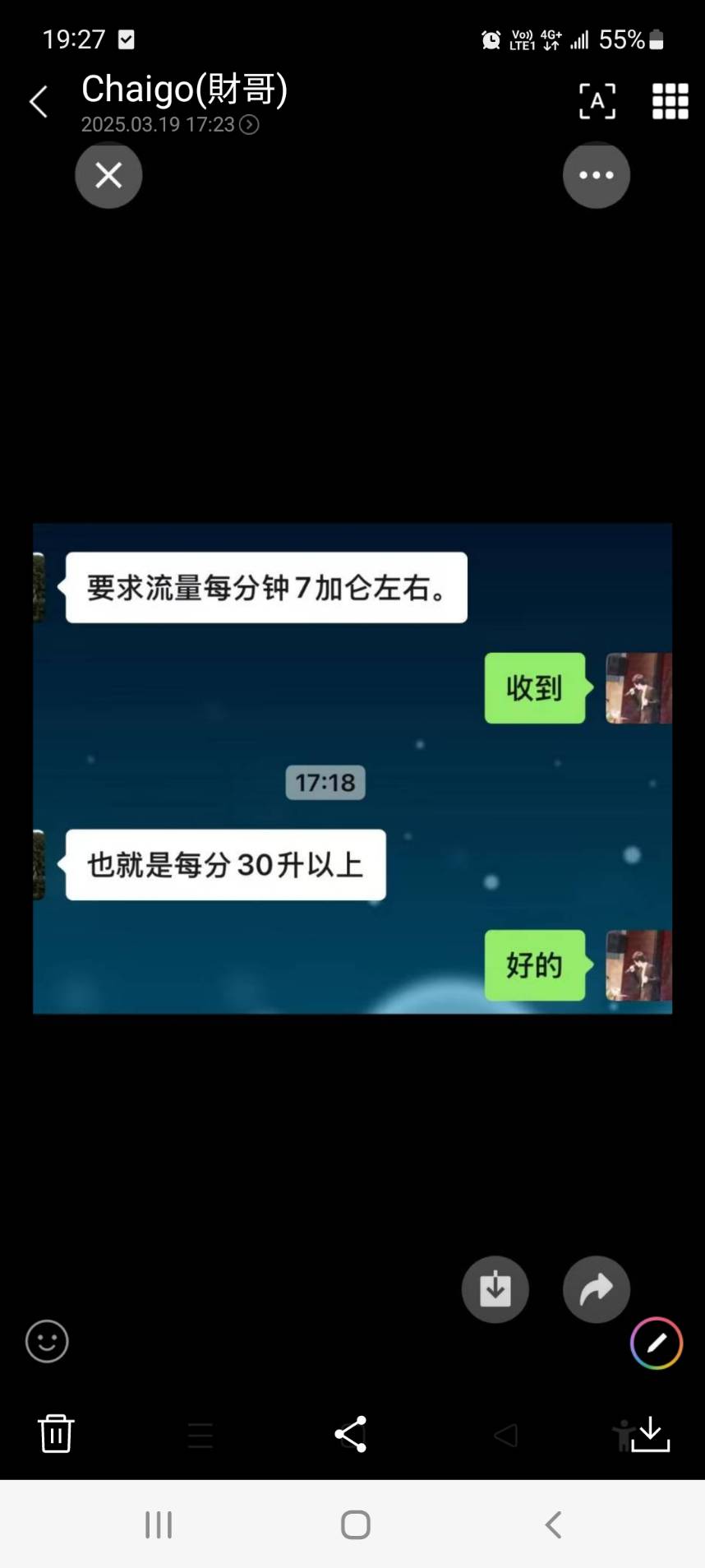Add an emoji reaction with the smiley icon
The width and height of the screenshot is (705, 1568).
pyautogui.click(x=47, y=1341)
